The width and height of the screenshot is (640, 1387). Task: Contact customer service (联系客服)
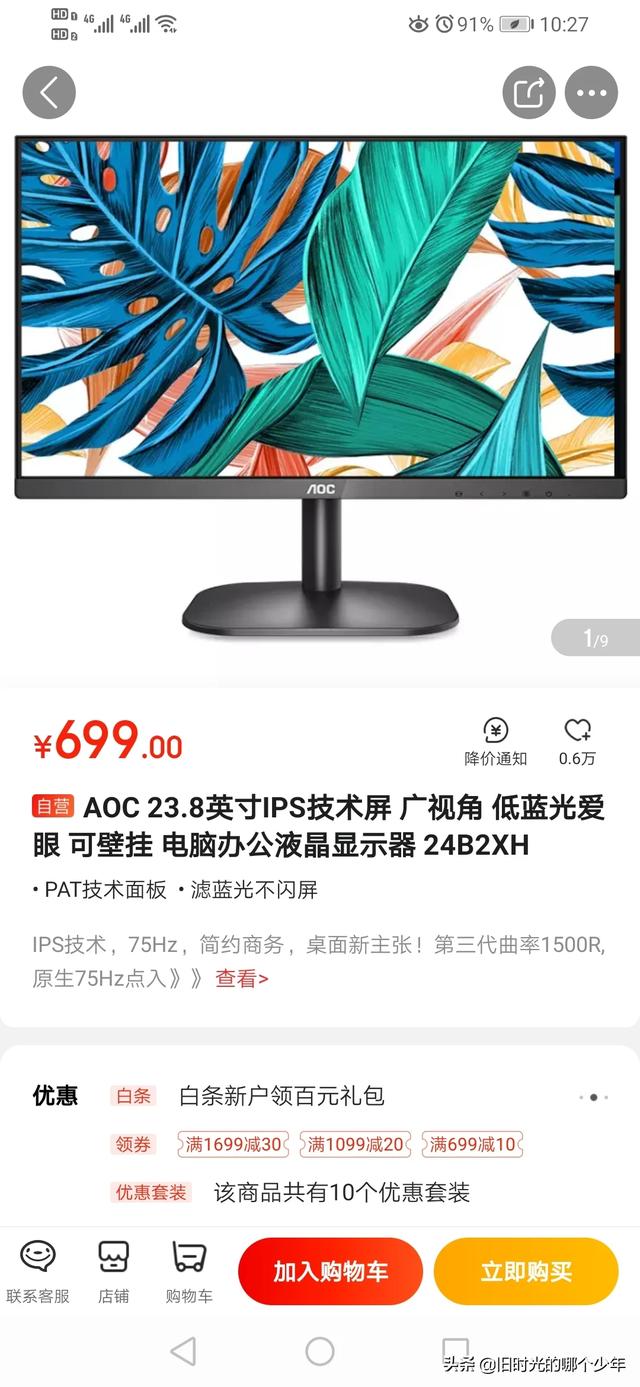click(x=38, y=1271)
